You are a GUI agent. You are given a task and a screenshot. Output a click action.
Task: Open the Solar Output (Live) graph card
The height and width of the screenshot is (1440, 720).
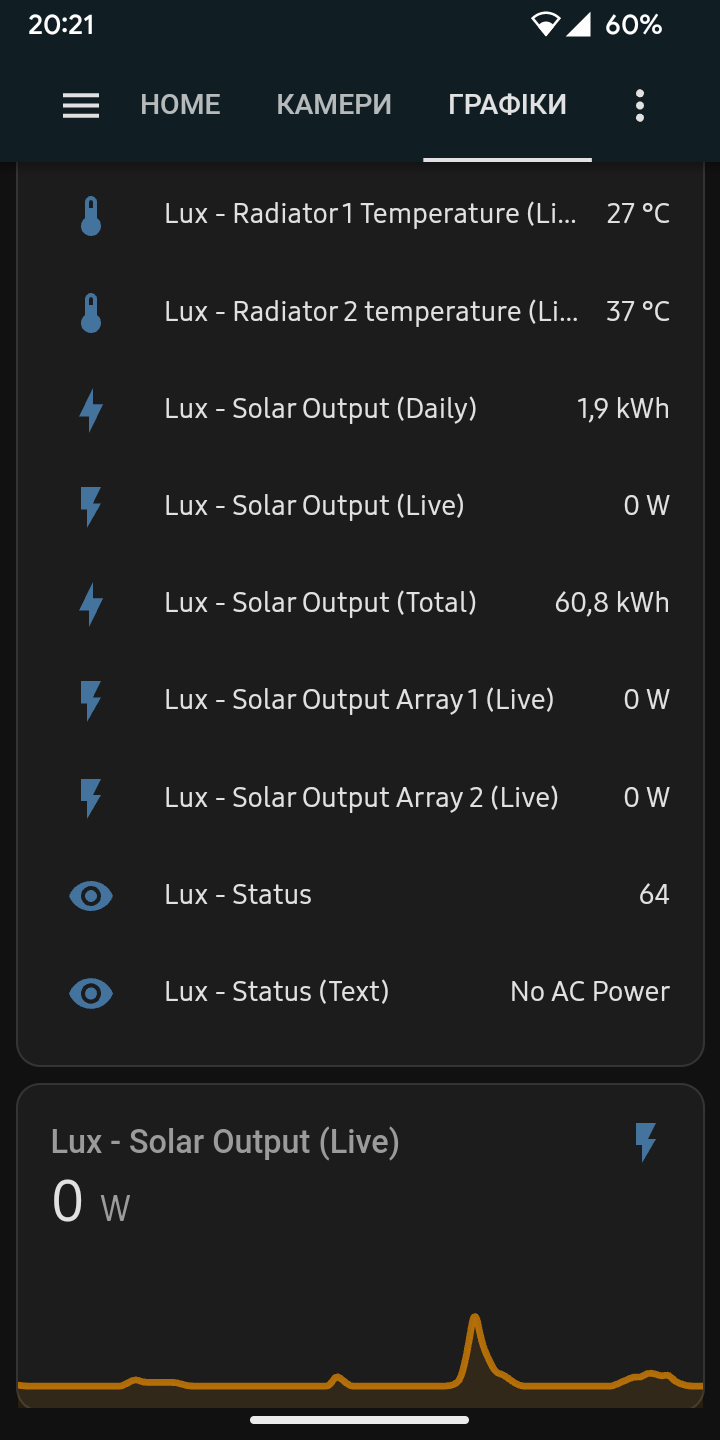coord(360,1246)
